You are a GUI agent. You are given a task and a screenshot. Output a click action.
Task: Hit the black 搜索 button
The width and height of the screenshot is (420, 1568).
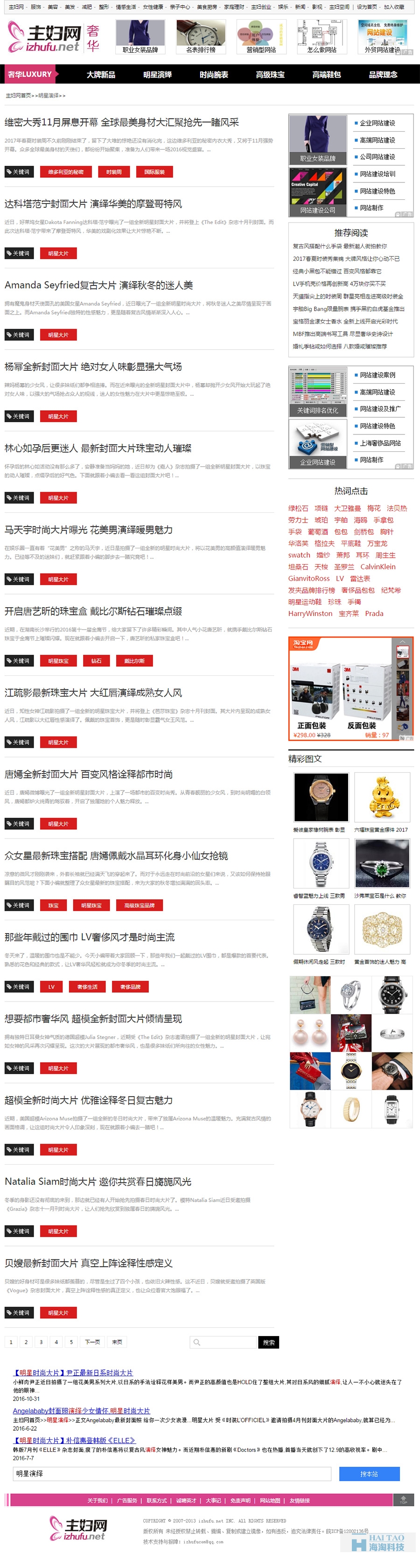coord(268,1342)
